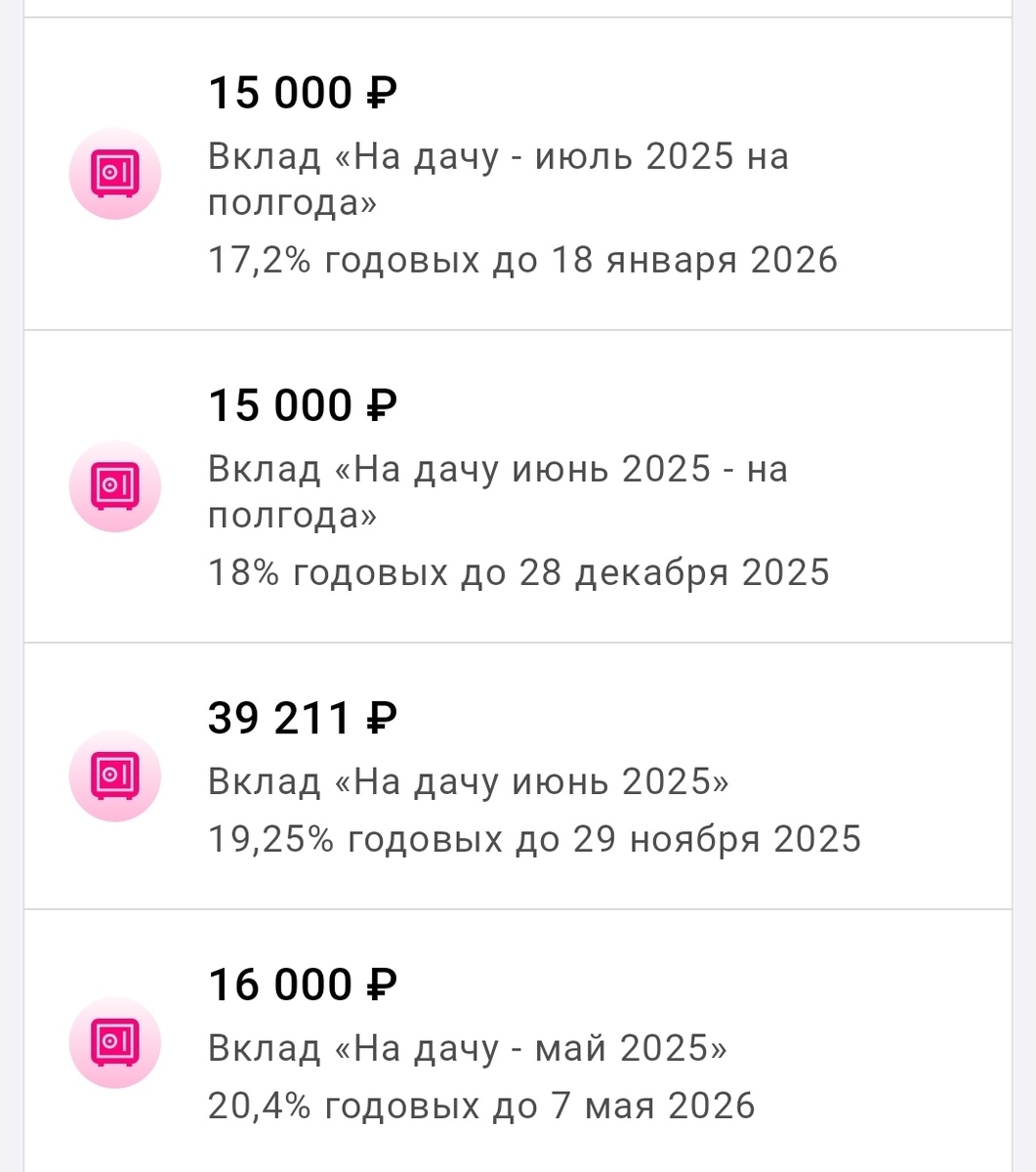
Task: Click the 39 211 ₽ amount
Action: 303,718
